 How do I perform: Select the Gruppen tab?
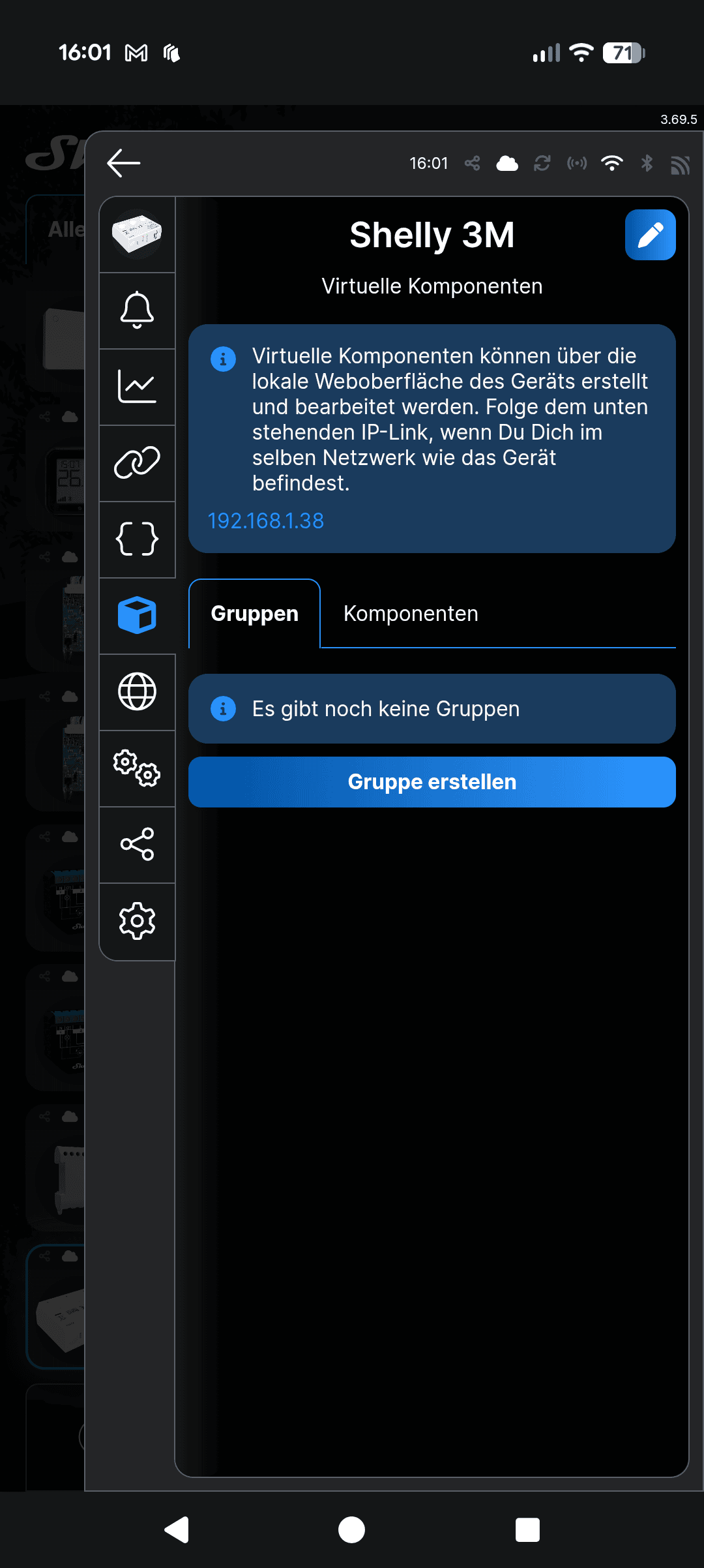pos(254,614)
